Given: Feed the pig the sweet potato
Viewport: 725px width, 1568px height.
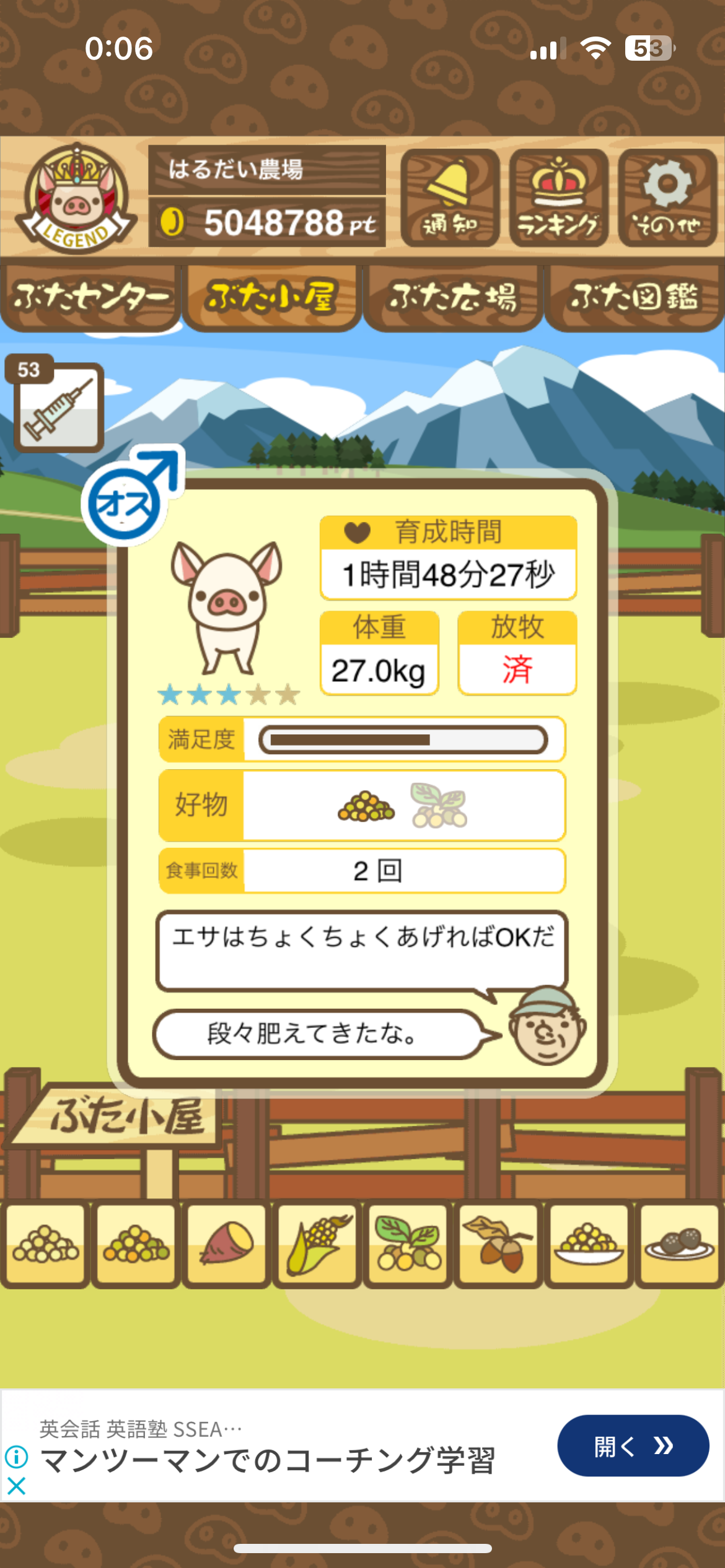Looking at the screenshot, I should click(x=227, y=1244).
